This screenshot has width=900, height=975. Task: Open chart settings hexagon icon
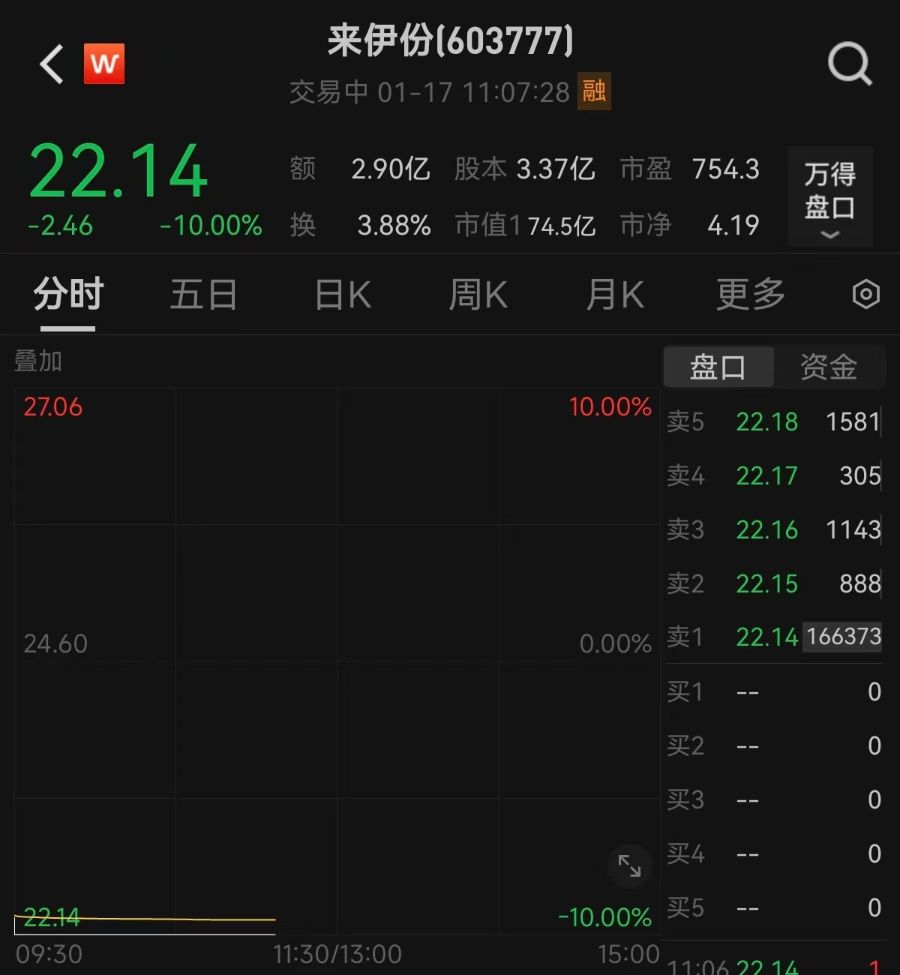coord(866,295)
